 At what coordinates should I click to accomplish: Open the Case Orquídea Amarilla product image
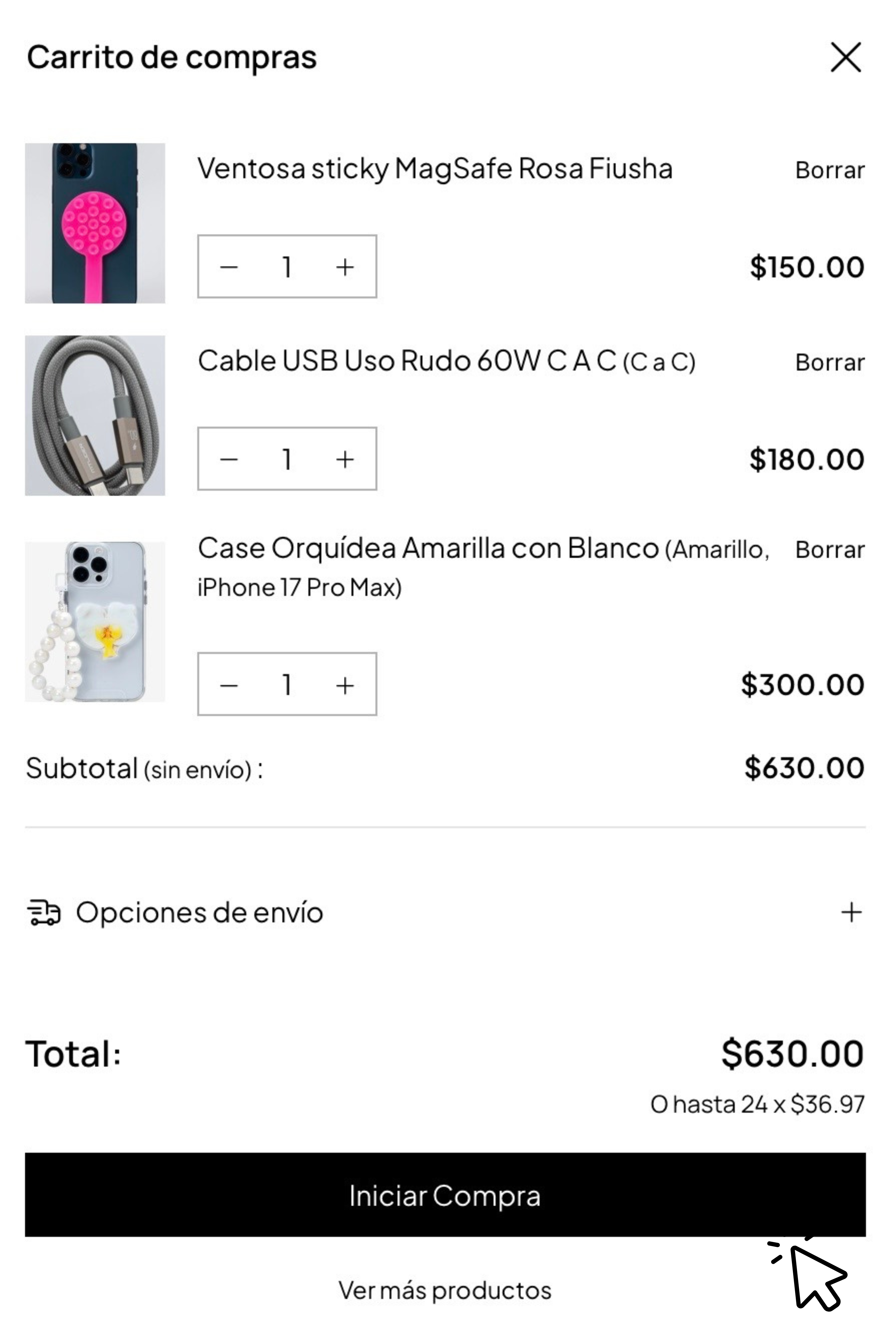[x=95, y=622]
